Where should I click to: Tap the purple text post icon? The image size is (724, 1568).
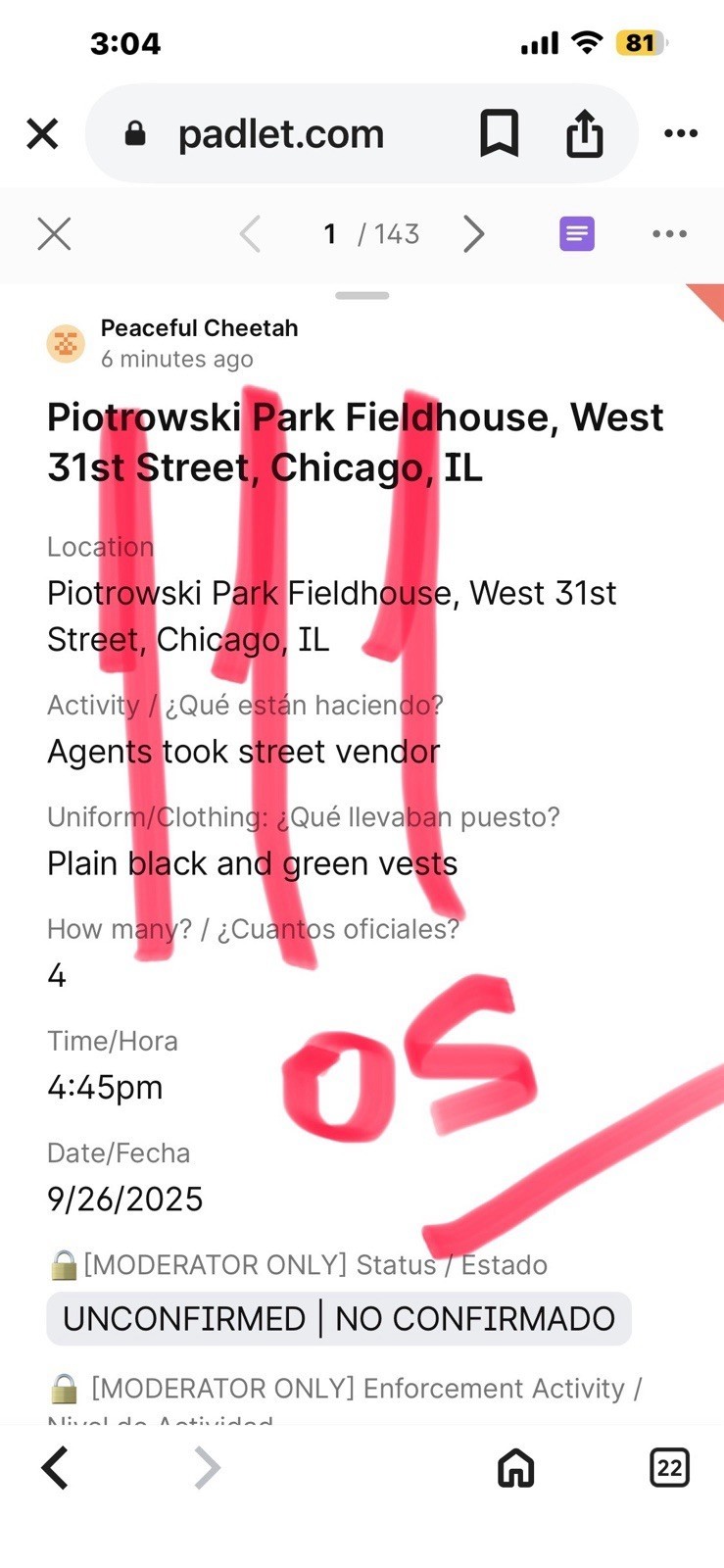click(x=577, y=234)
